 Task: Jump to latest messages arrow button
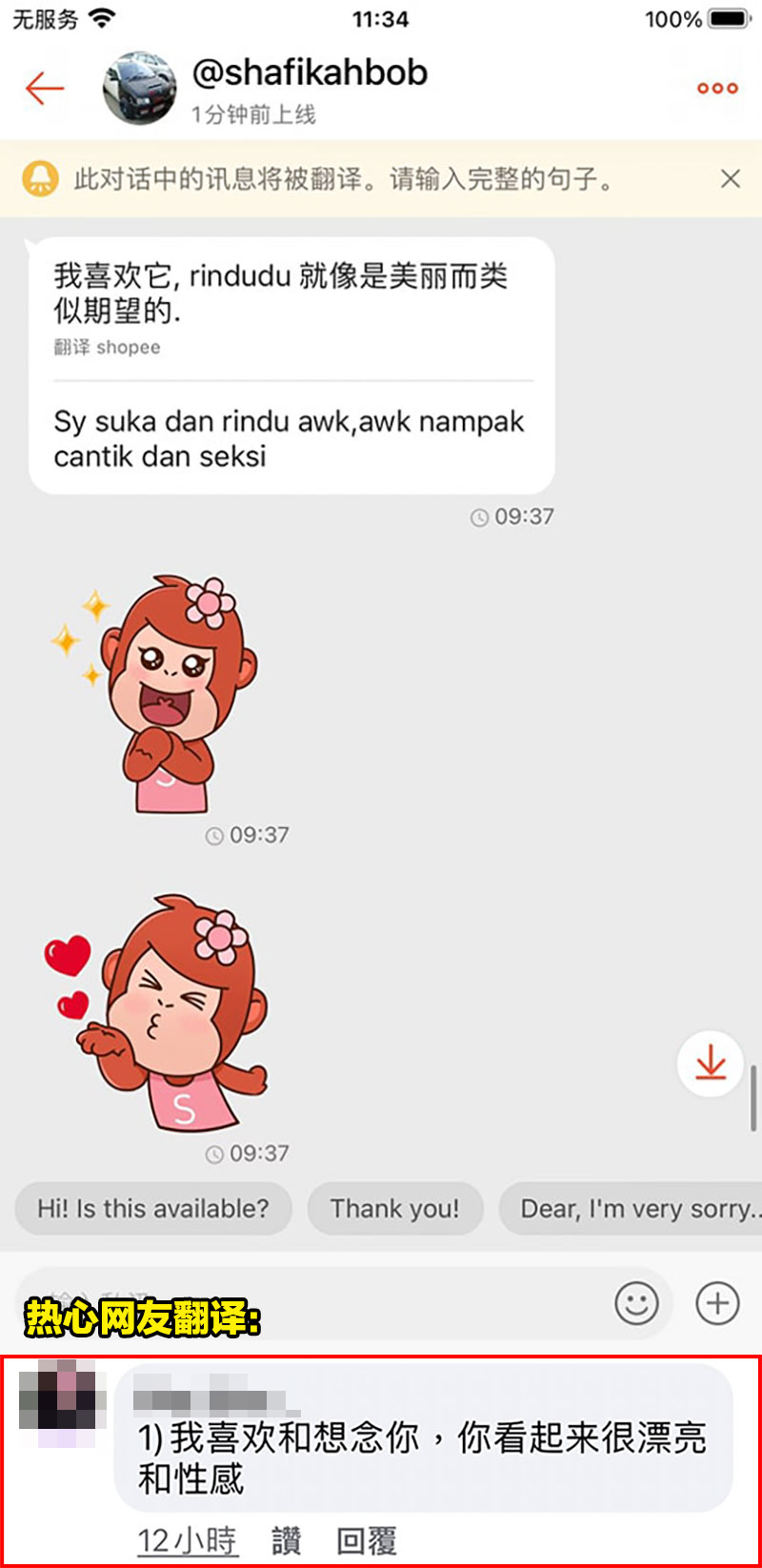[x=711, y=1063]
